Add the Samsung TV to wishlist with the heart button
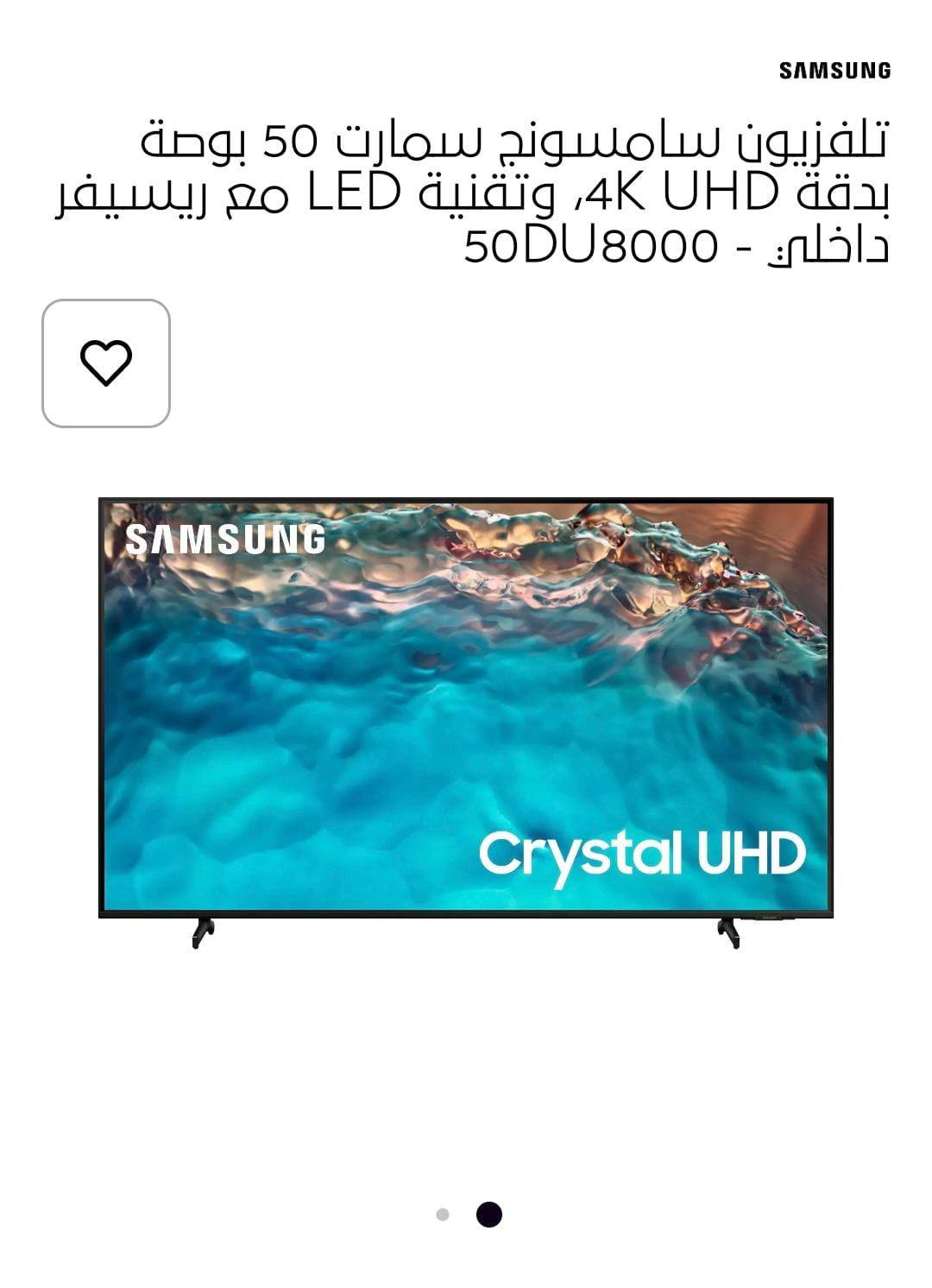The image size is (932, 1288). coord(106,363)
